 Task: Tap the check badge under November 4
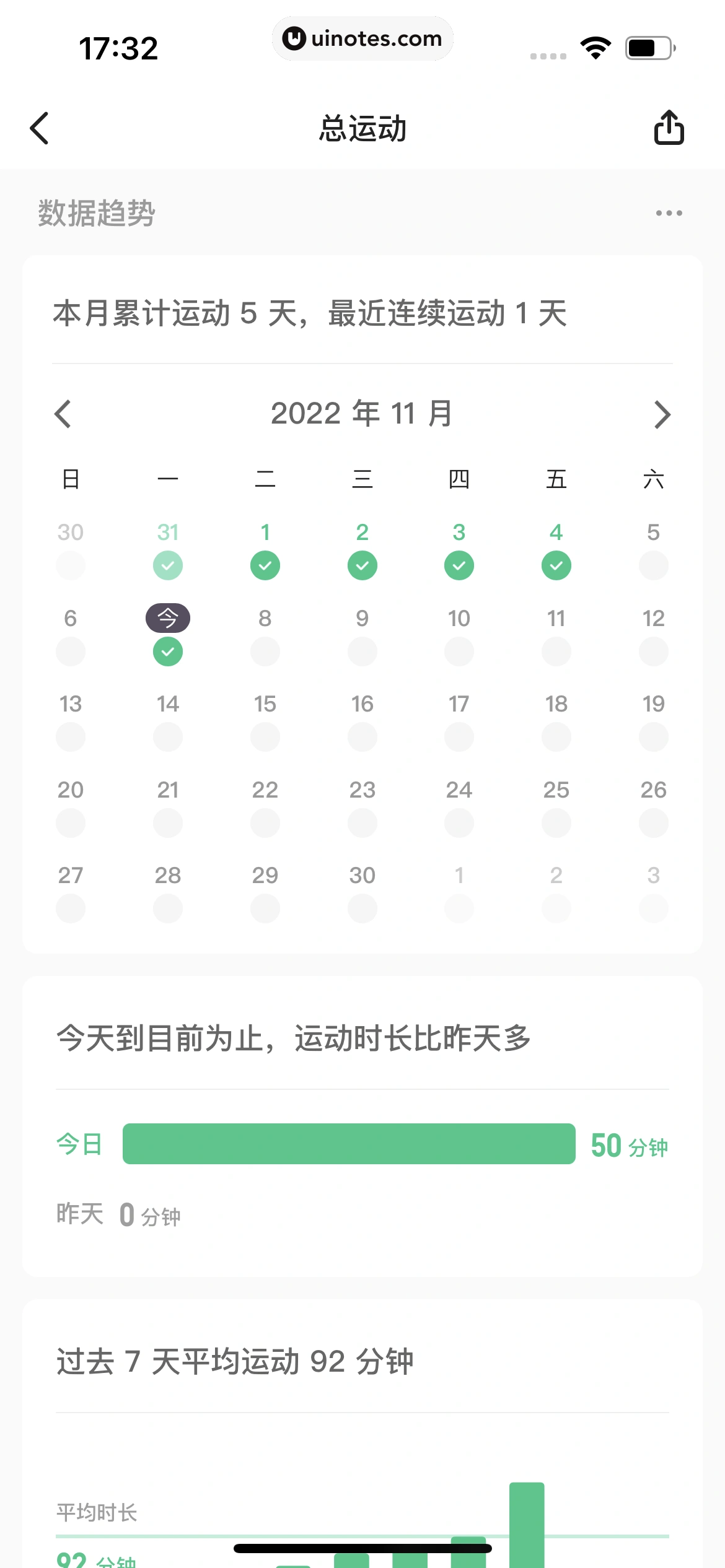coord(556,565)
